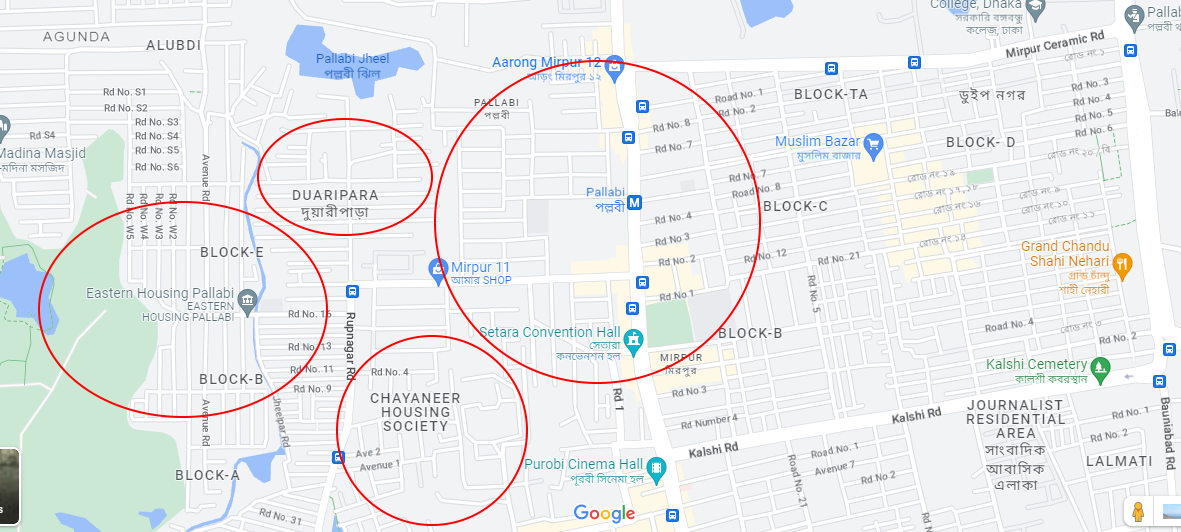1181x532 pixels.
Task: Select the Purobi Cinema Hall pin
Action: click(656, 466)
